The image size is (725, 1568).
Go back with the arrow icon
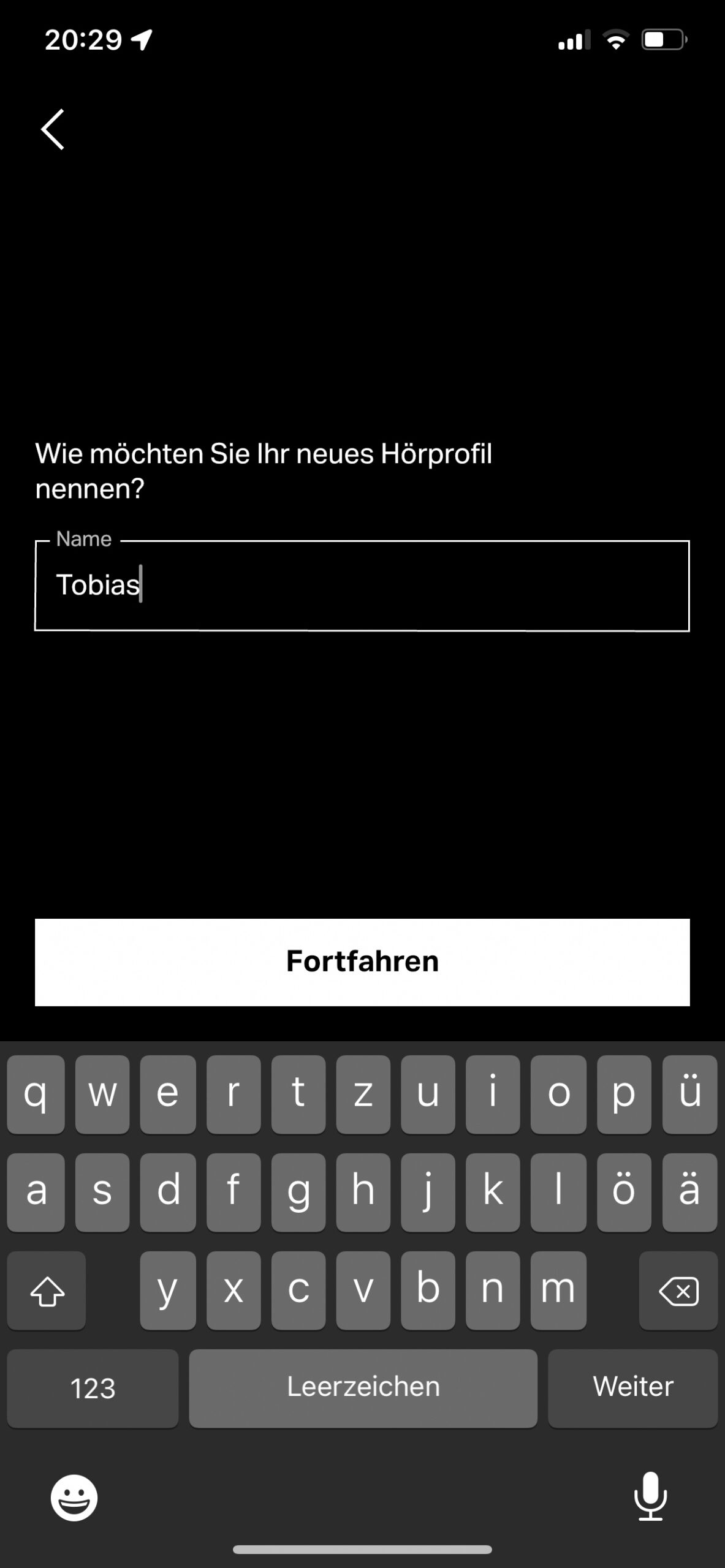click(53, 129)
